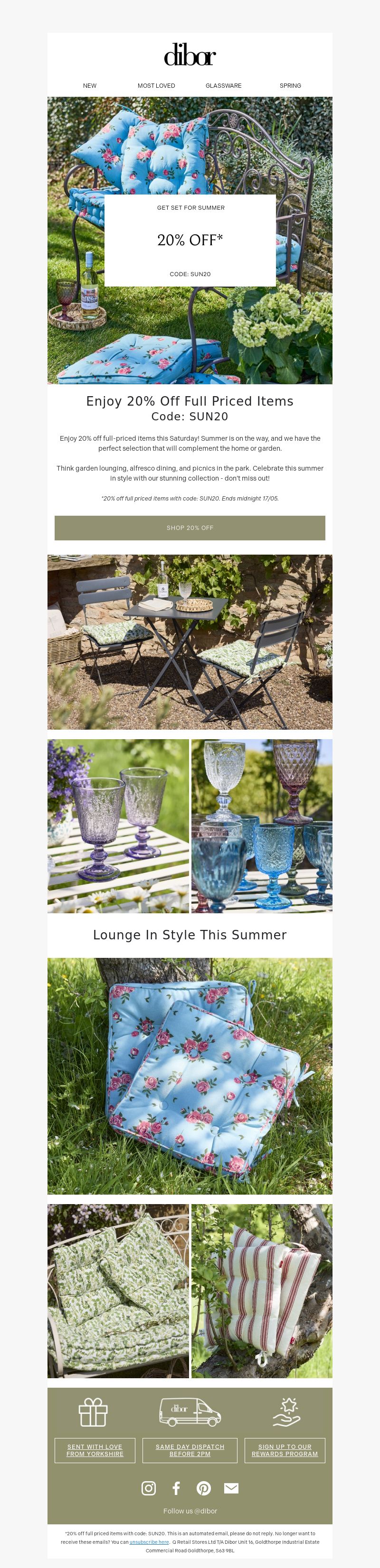Open the 20% OFF summer hero banner

[190, 240]
